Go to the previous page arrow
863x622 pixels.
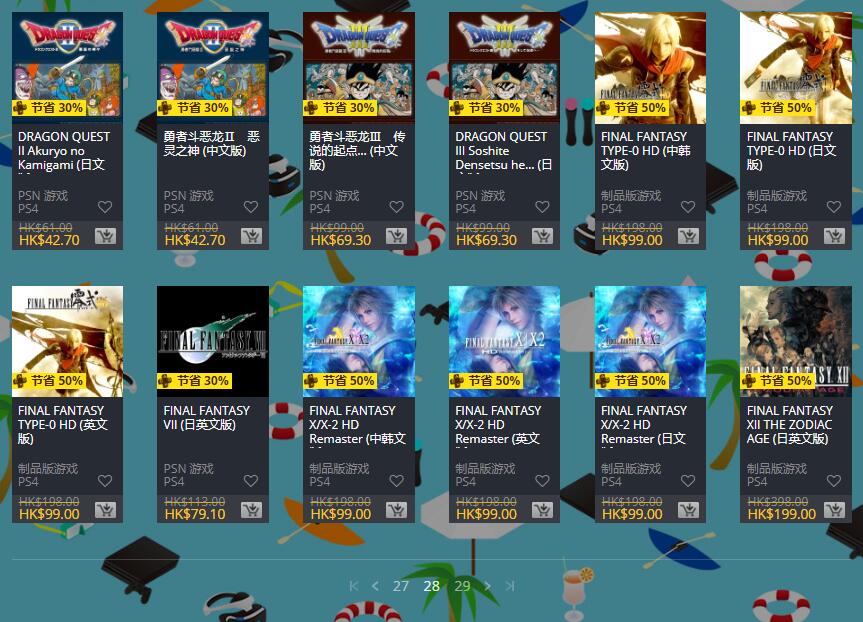coord(375,586)
